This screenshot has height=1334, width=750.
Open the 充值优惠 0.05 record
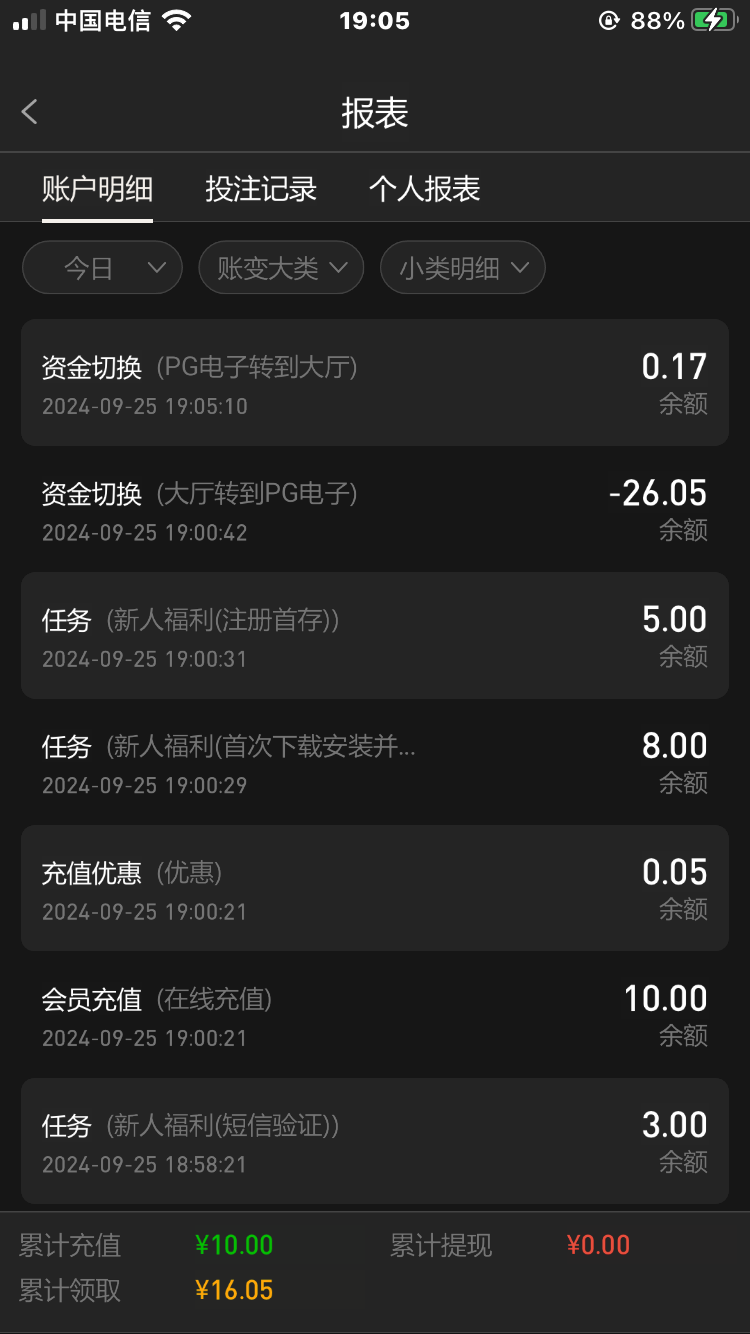[x=375, y=888]
